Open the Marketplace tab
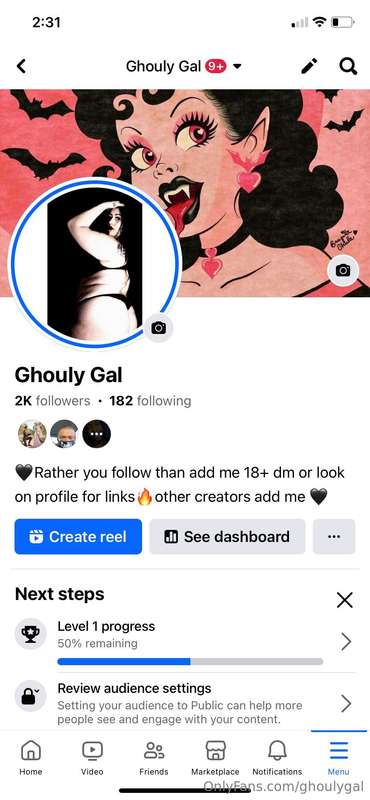Viewport: 370px width, 800px height. 215,757
